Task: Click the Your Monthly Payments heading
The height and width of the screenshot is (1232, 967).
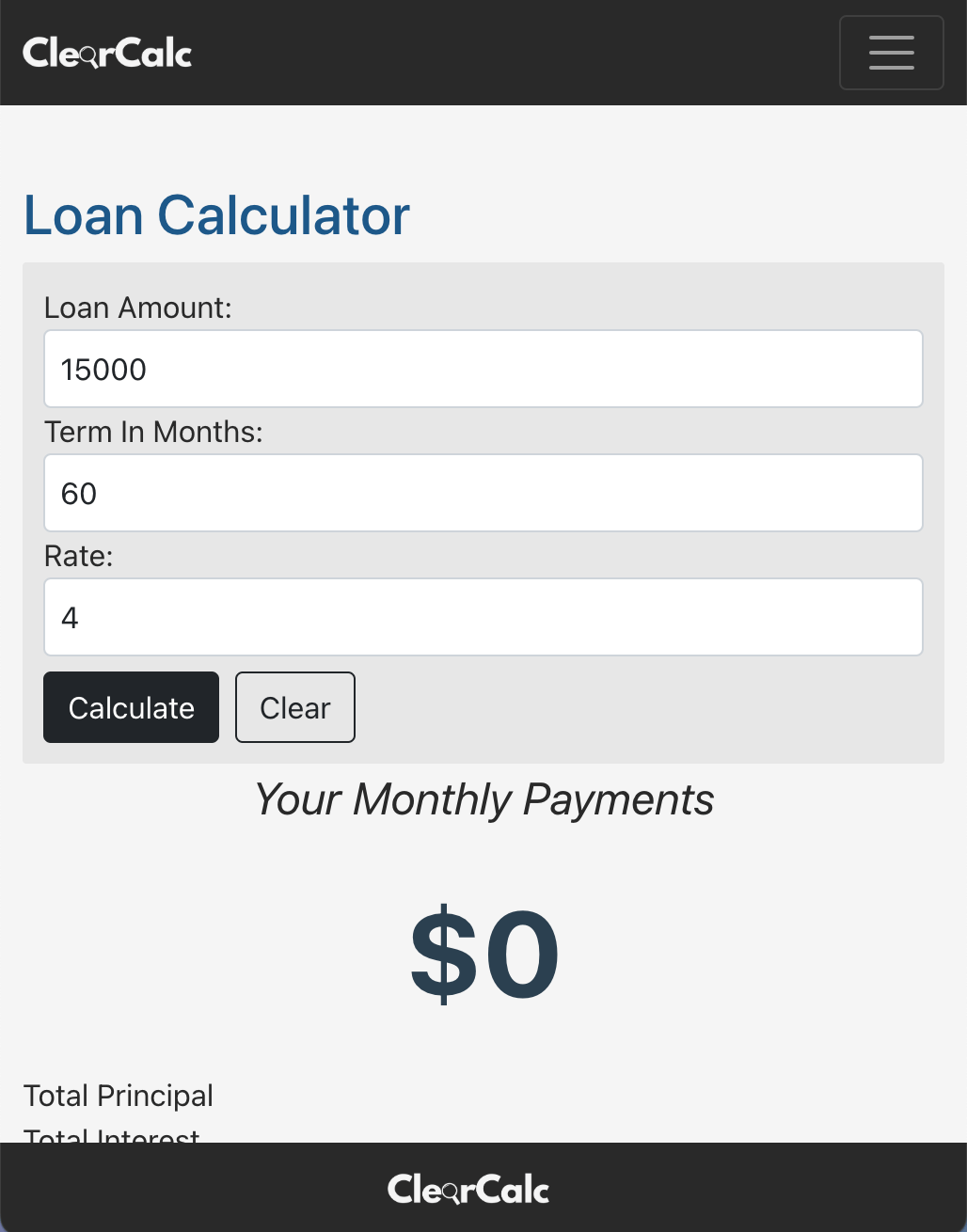Action: [x=483, y=800]
